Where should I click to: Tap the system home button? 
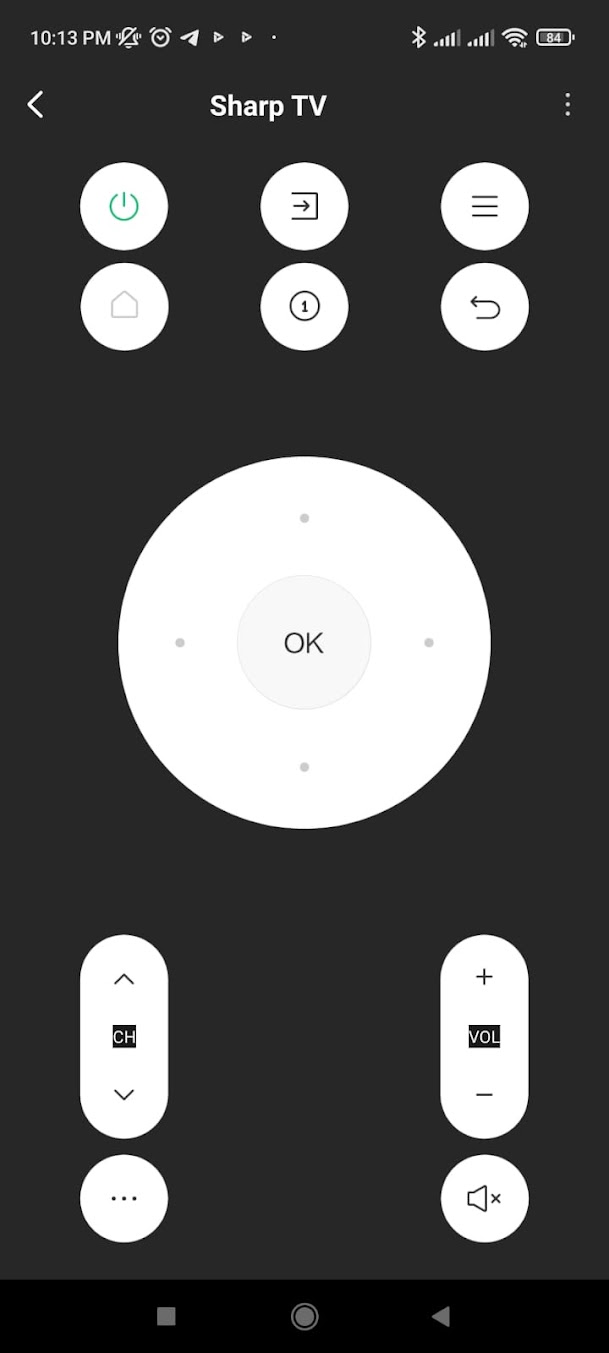click(304, 1316)
